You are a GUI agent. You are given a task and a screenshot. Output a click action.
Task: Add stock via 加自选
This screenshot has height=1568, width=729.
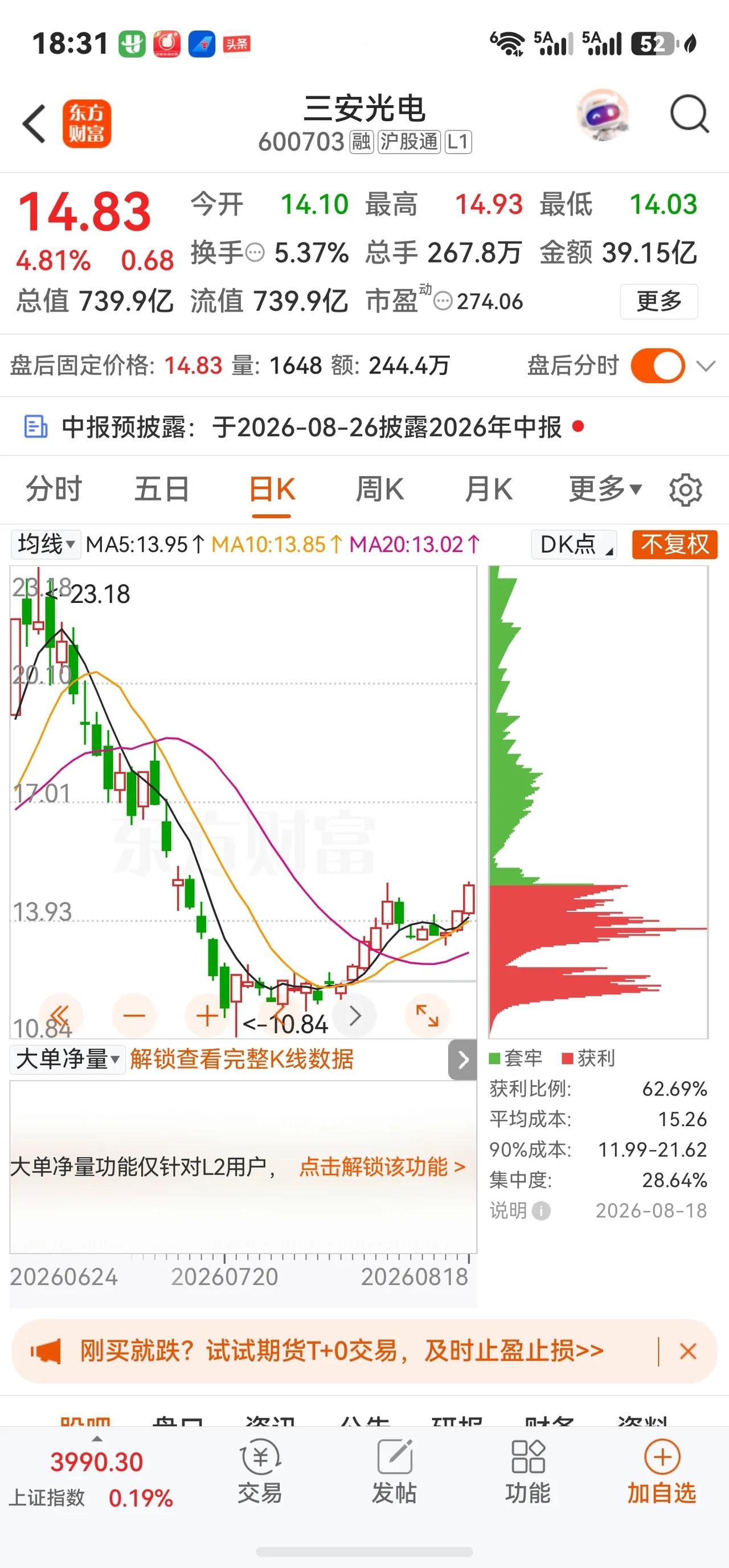[662, 1472]
